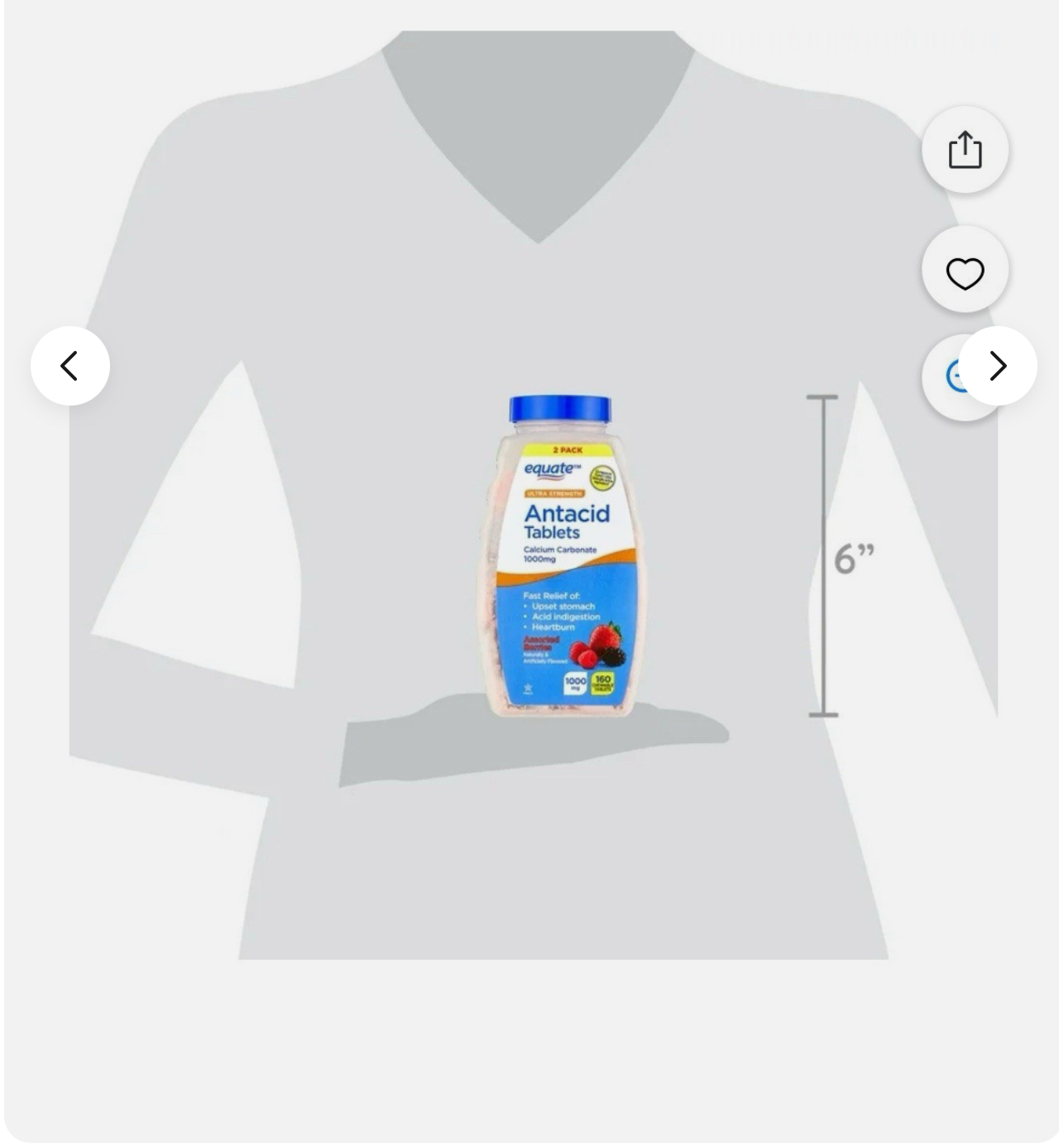Screen dimensions: 1059x1148
Task: Add the item to favorites with the heart
Action: (x=965, y=272)
